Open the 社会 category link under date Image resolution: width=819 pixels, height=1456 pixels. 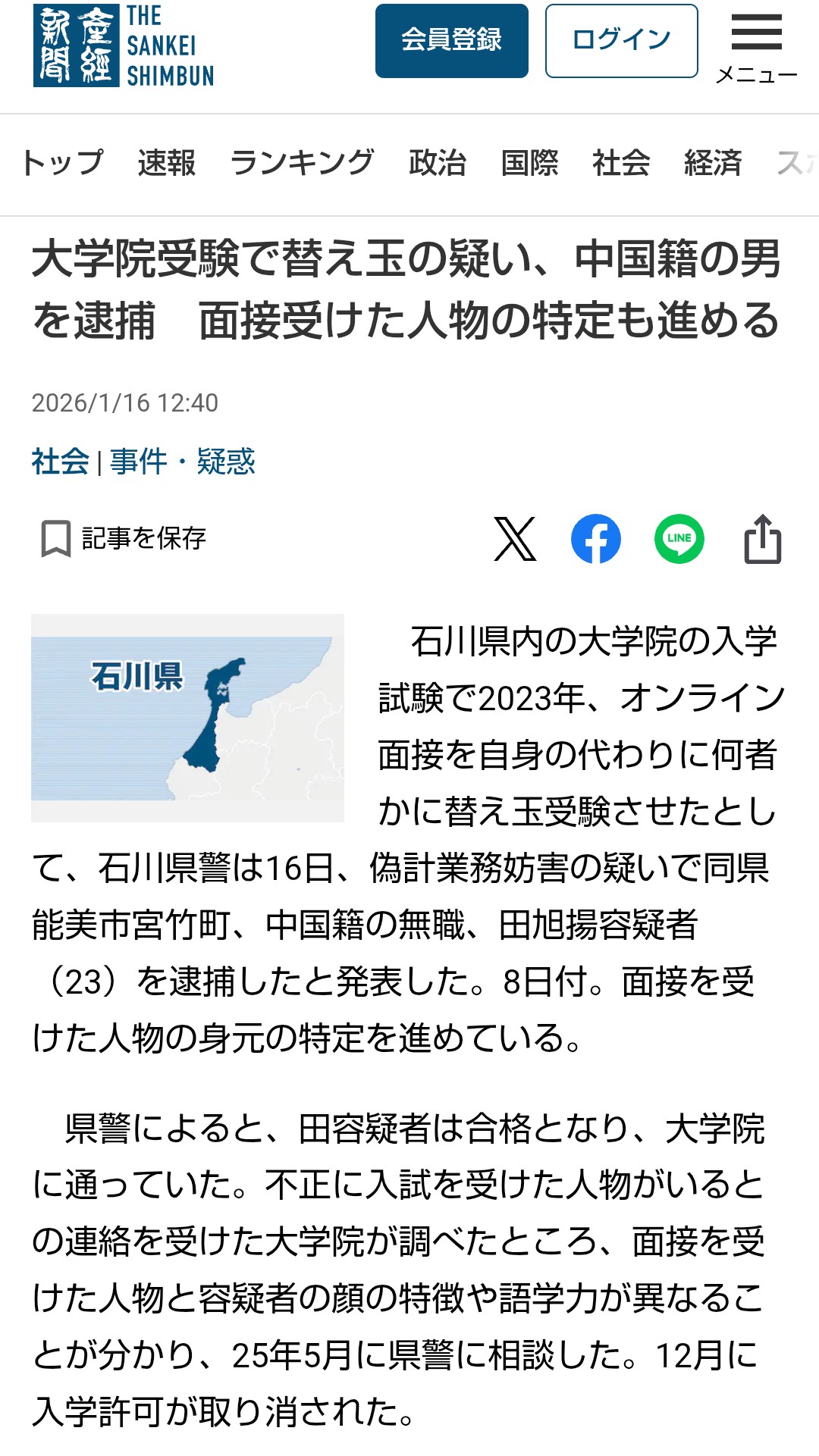tap(61, 462)
